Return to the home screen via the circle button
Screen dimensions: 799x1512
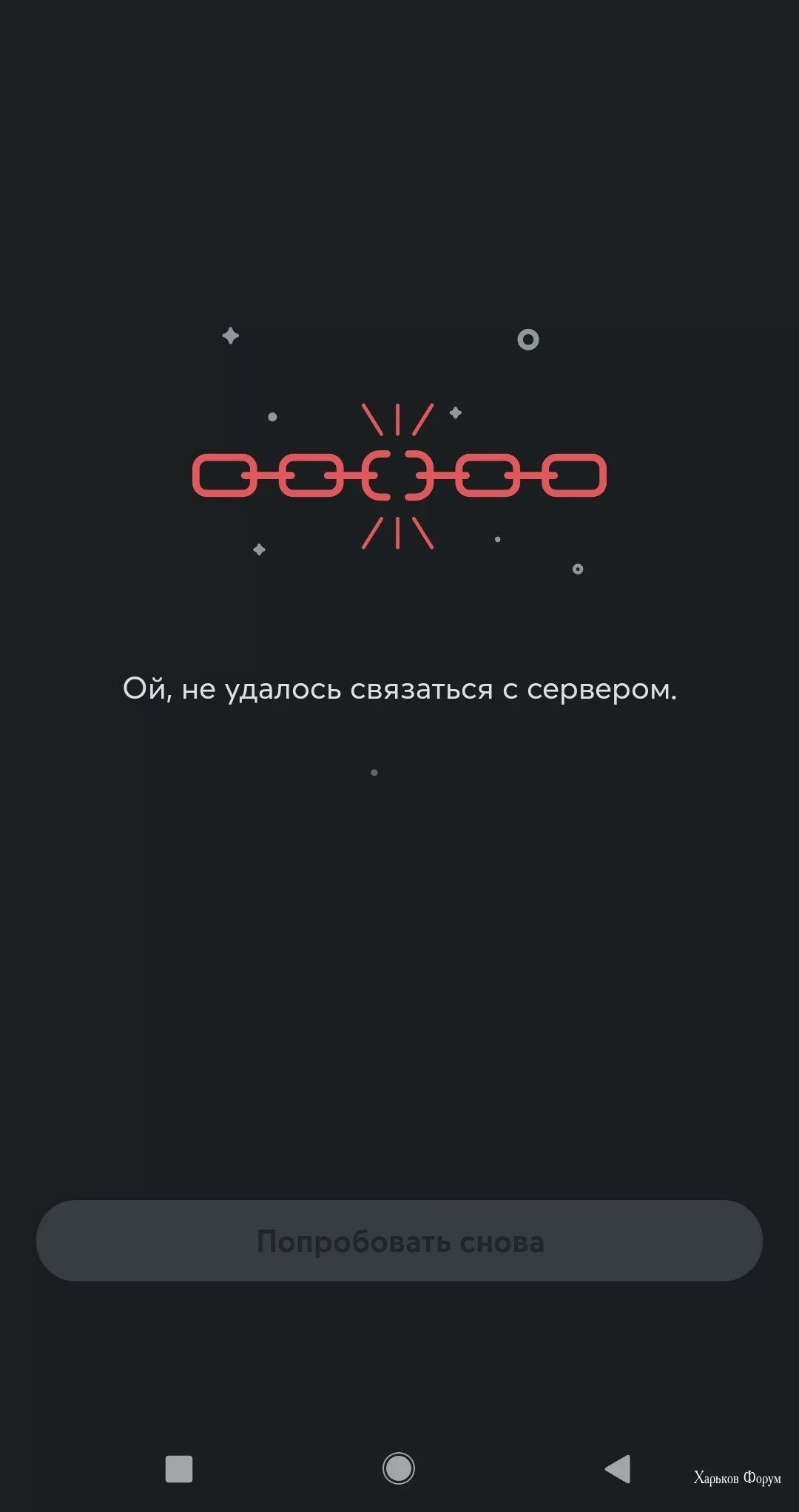[x=399, y=1468]
